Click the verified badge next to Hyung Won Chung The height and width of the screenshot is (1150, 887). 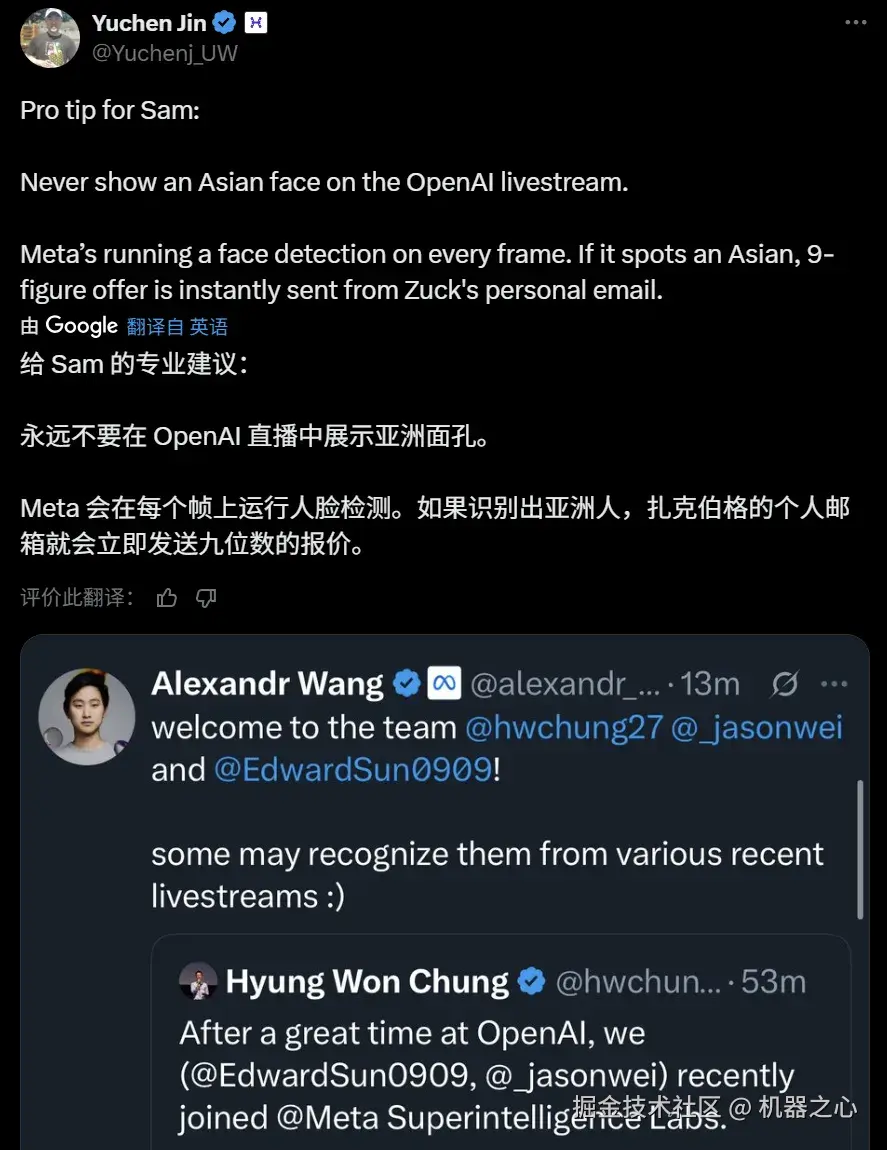click(531, 981)
